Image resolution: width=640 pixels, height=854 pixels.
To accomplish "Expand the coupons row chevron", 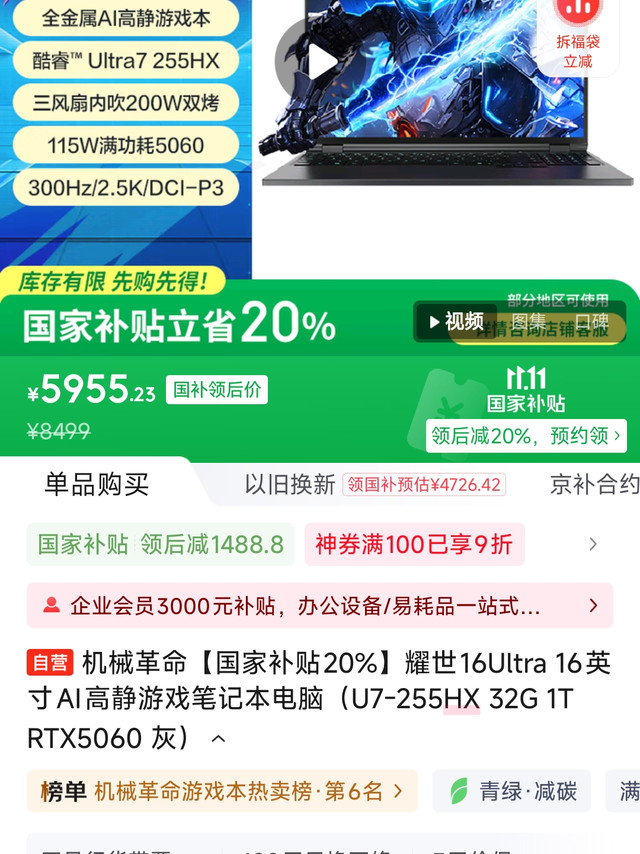I will (x=593, y=544).
